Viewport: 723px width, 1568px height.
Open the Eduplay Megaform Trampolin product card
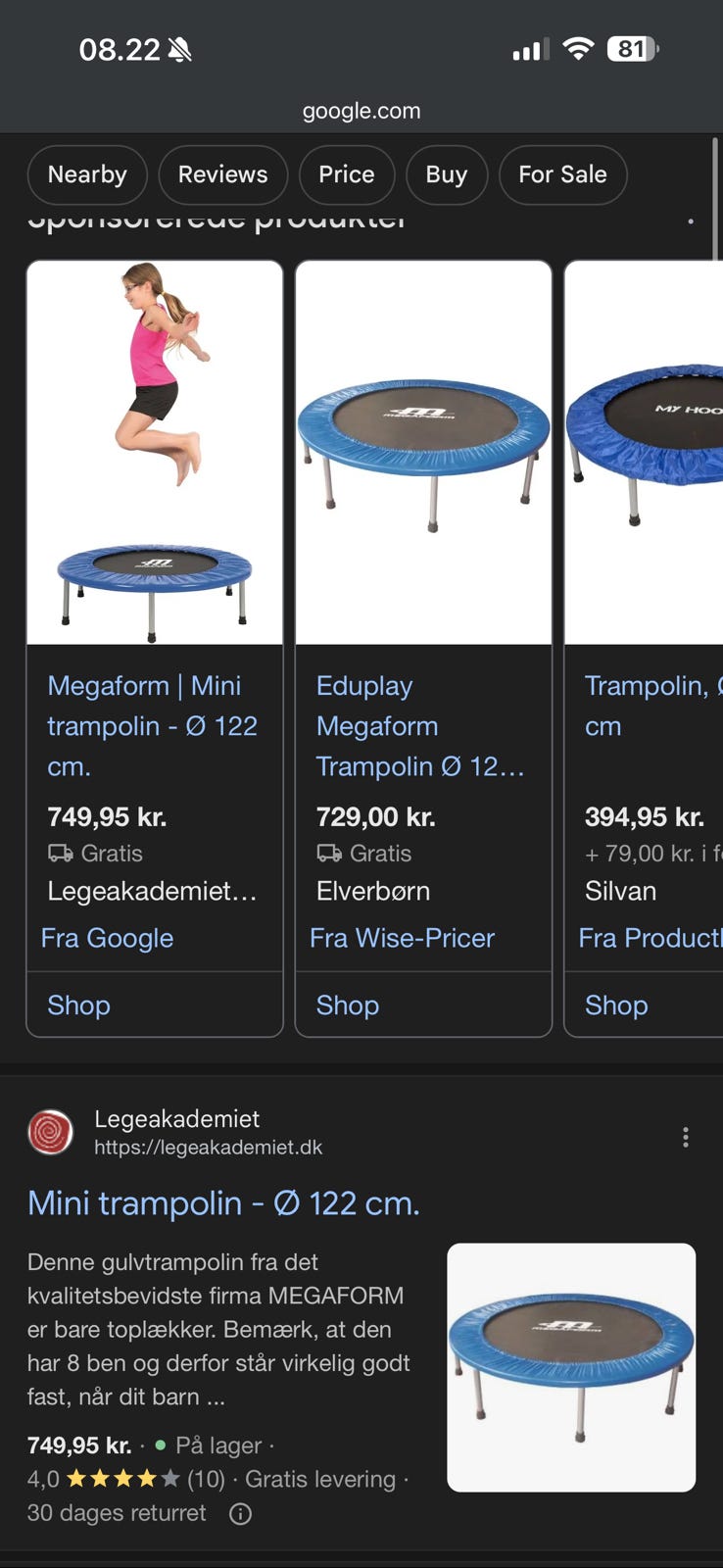pos(420,726)
